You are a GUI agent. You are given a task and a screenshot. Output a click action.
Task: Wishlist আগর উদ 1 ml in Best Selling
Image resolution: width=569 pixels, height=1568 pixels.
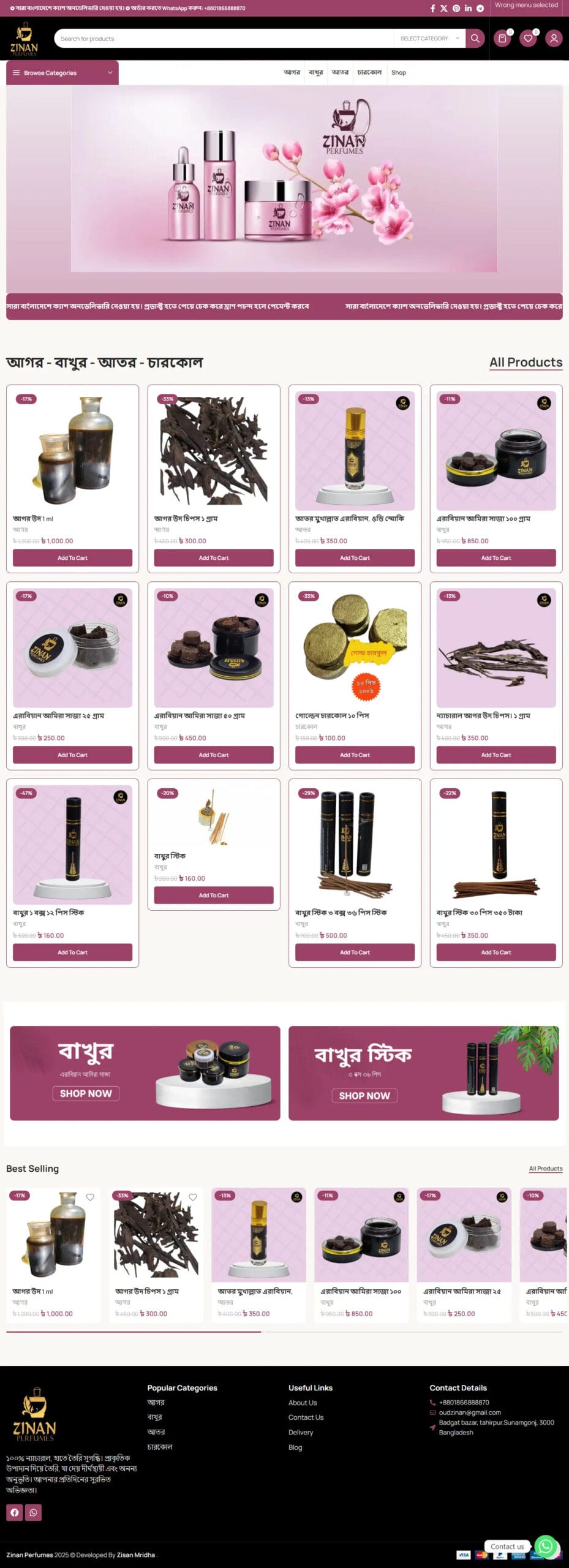(90, 1197)
